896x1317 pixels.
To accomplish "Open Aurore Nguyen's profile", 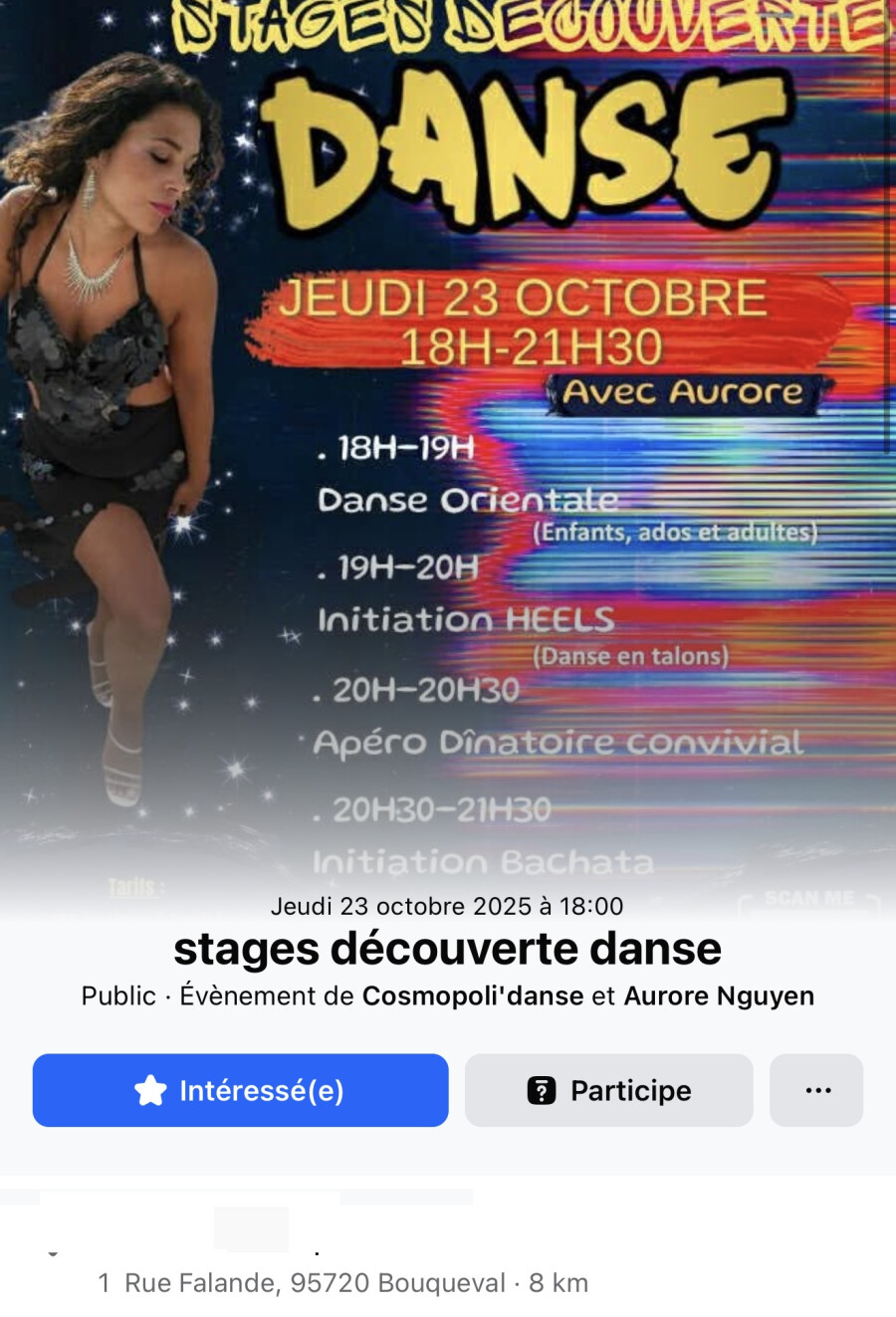I will coord(719,995).
